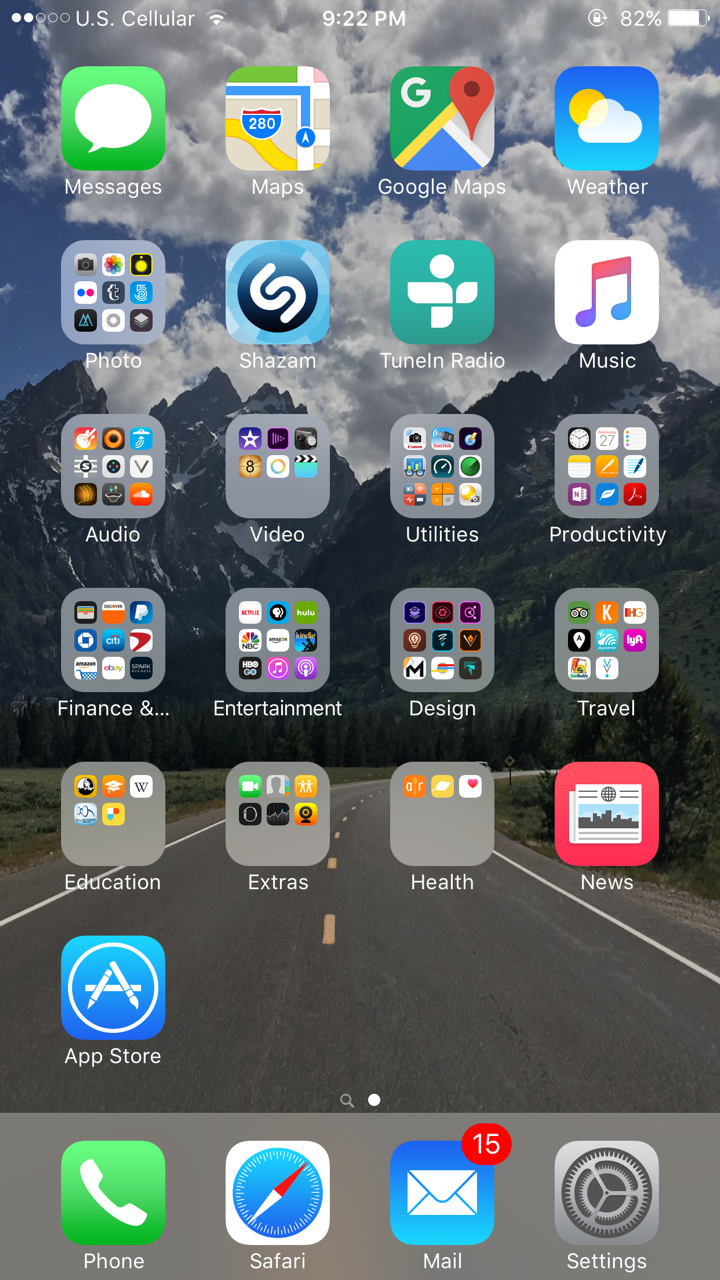Viewport: 720px width, 1280px height.
Task: Check the Weather app
Action: tap(606, 119)
